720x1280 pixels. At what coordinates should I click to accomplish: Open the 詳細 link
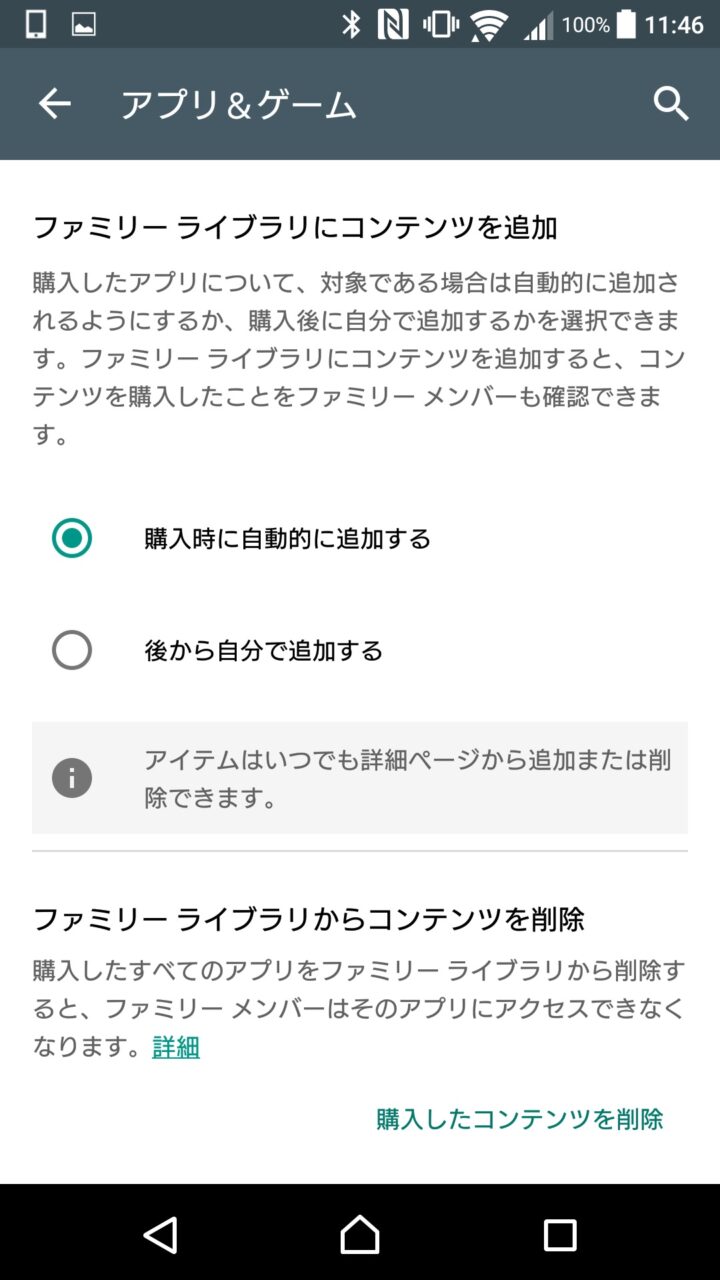176,1047
